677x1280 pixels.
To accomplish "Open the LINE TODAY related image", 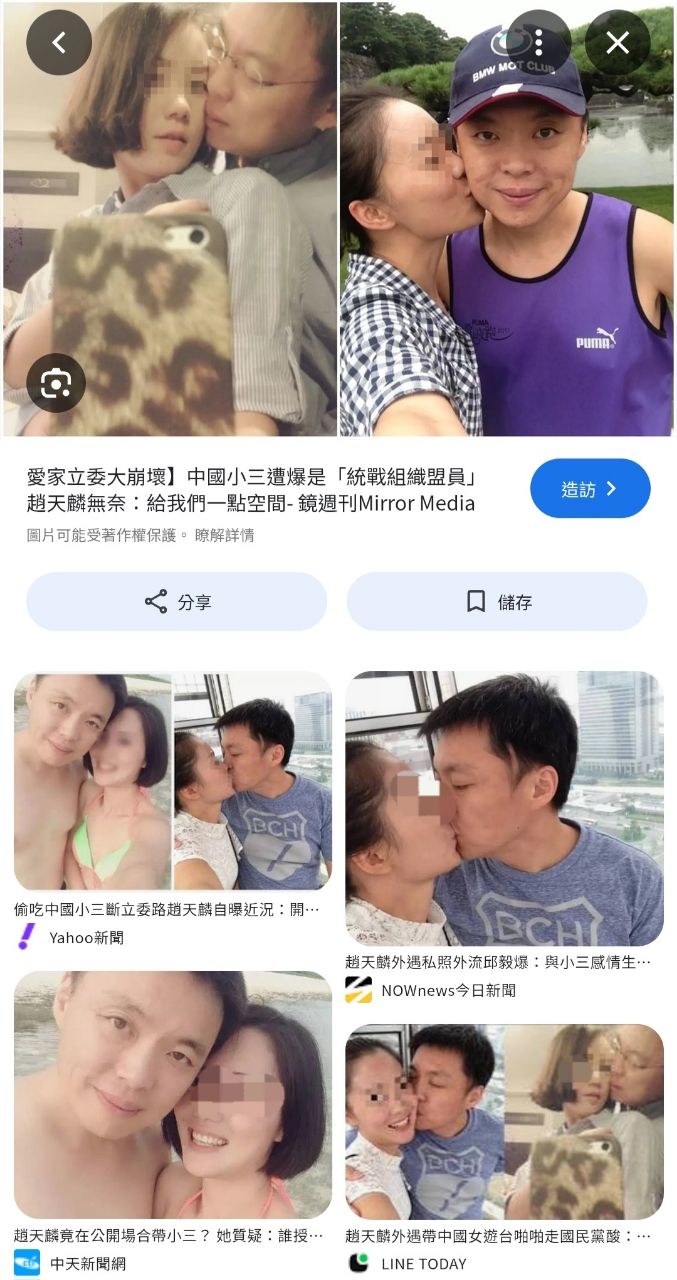I will pyautogui.click(x=504, y=1121).
